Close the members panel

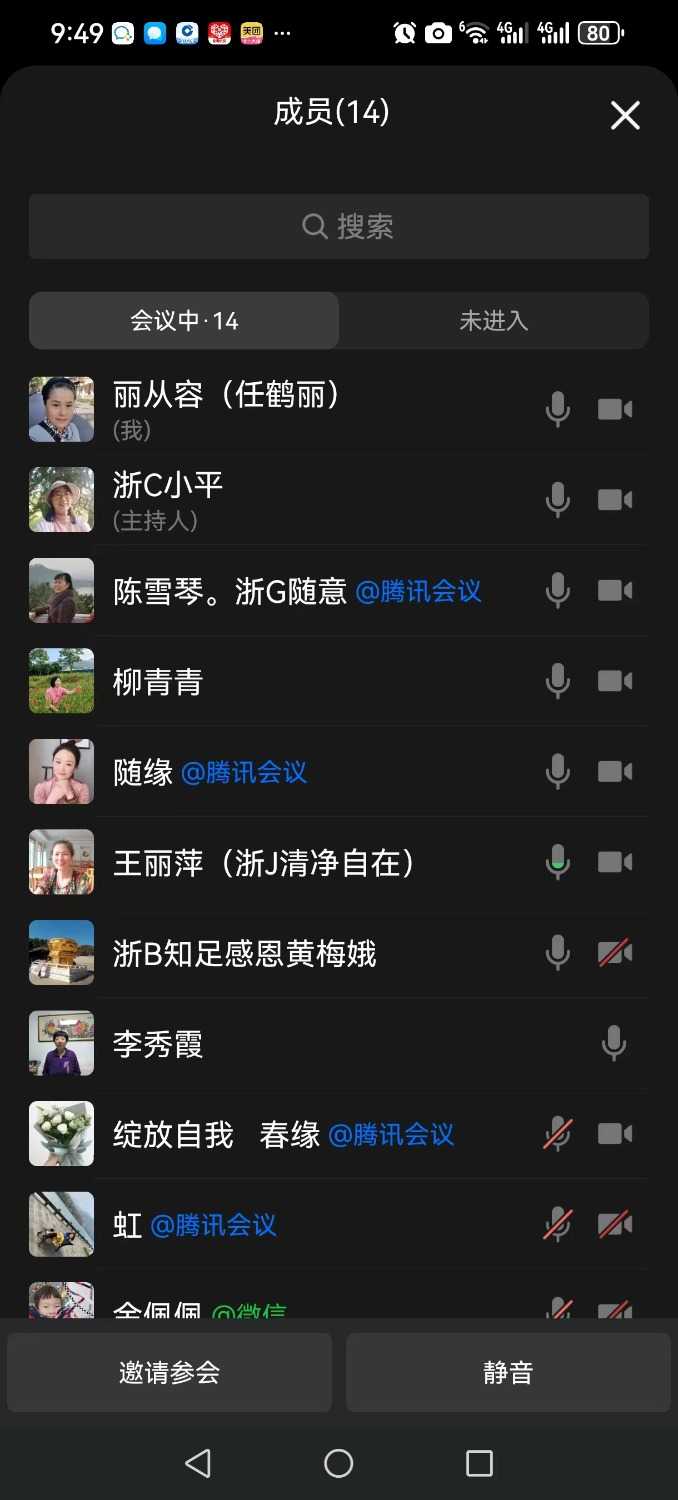(625, 116)
